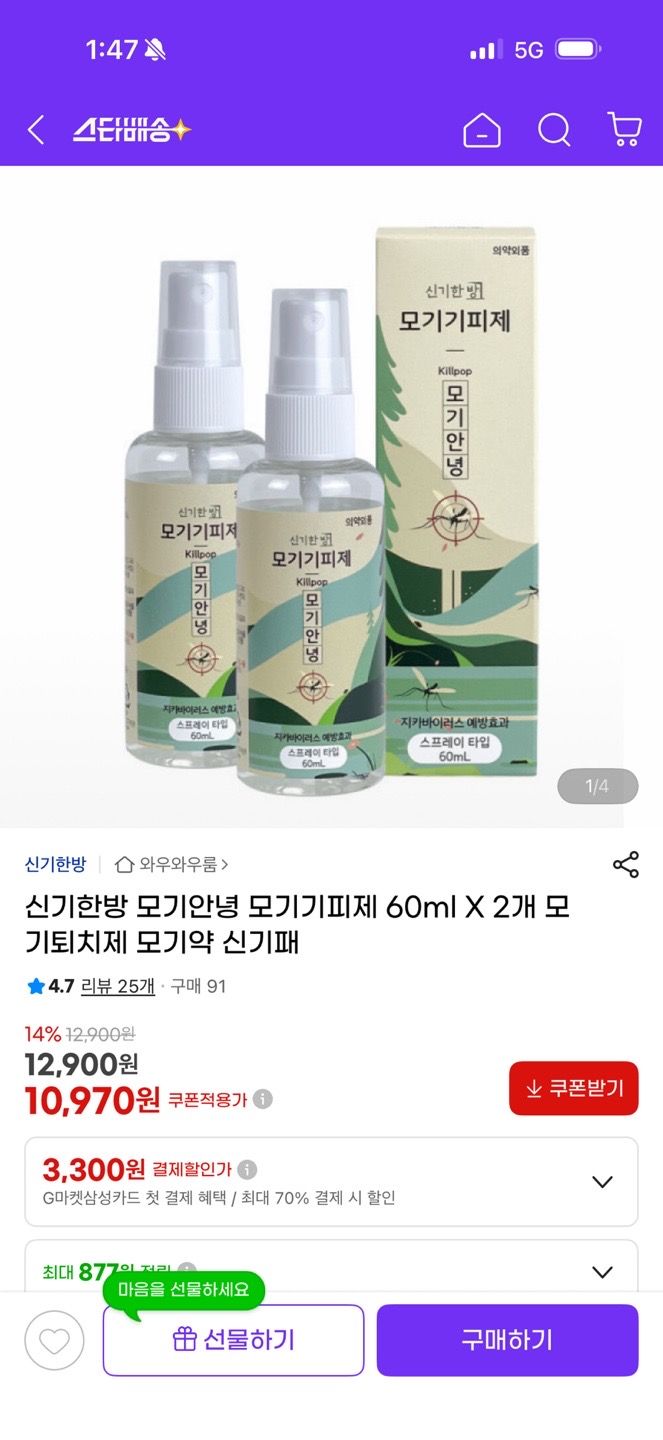Open search from the magnifier icon
Screen dimensions: 663x1440
554,130
